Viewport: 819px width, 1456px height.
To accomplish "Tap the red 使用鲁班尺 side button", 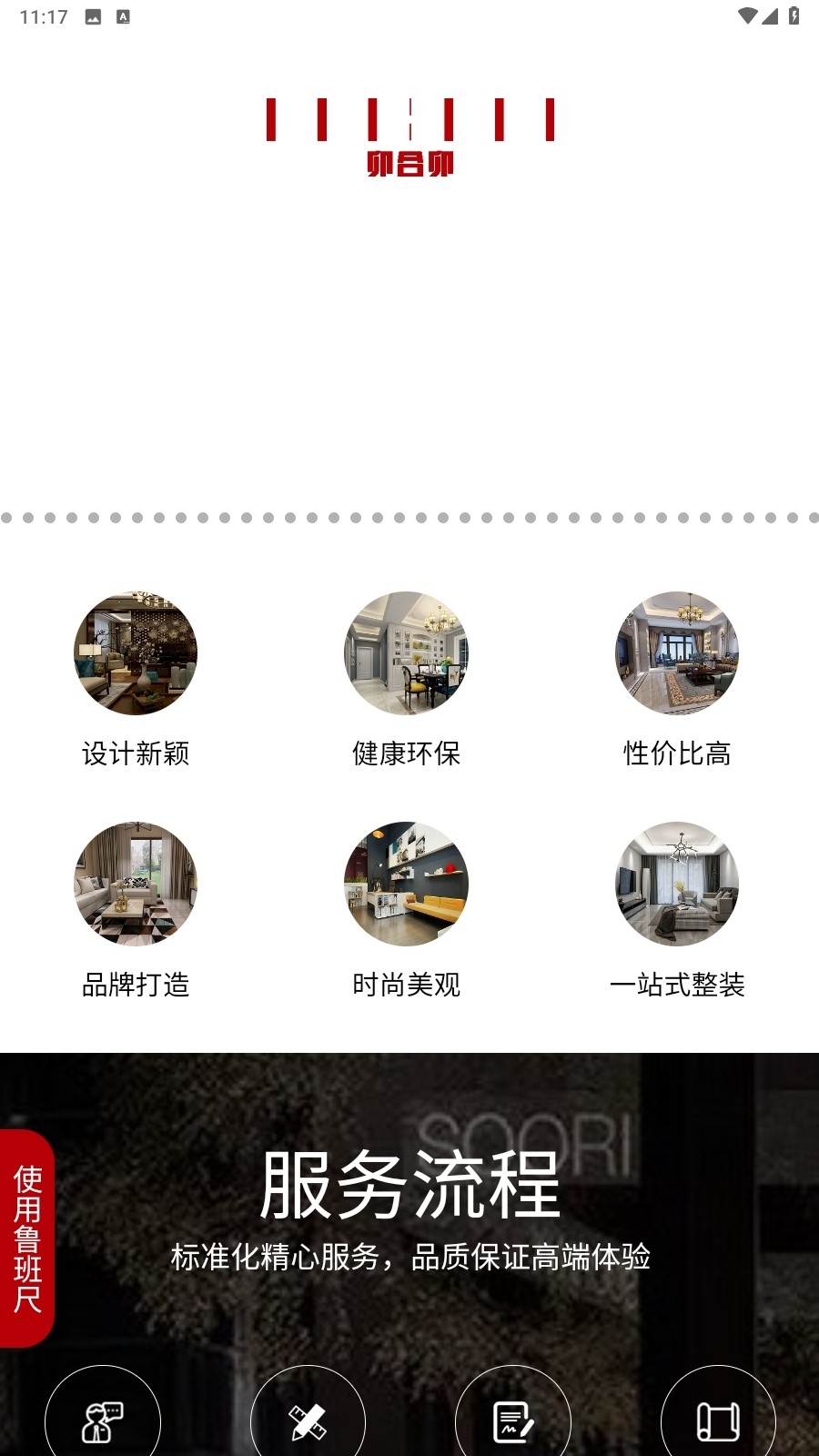I will pyautogui.click(x=27, y=1239).
